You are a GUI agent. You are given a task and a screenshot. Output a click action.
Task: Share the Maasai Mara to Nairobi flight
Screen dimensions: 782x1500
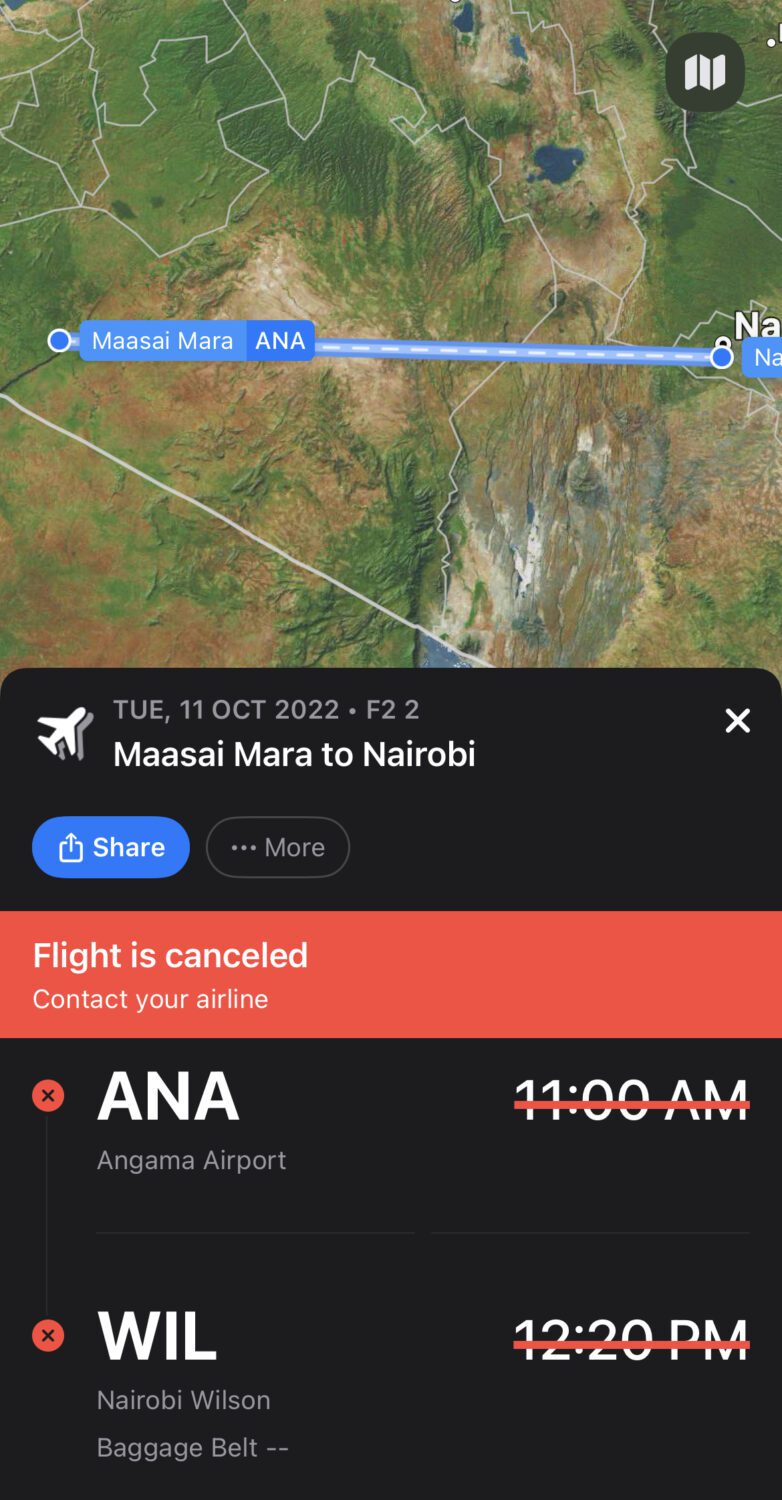coord(110,847)
